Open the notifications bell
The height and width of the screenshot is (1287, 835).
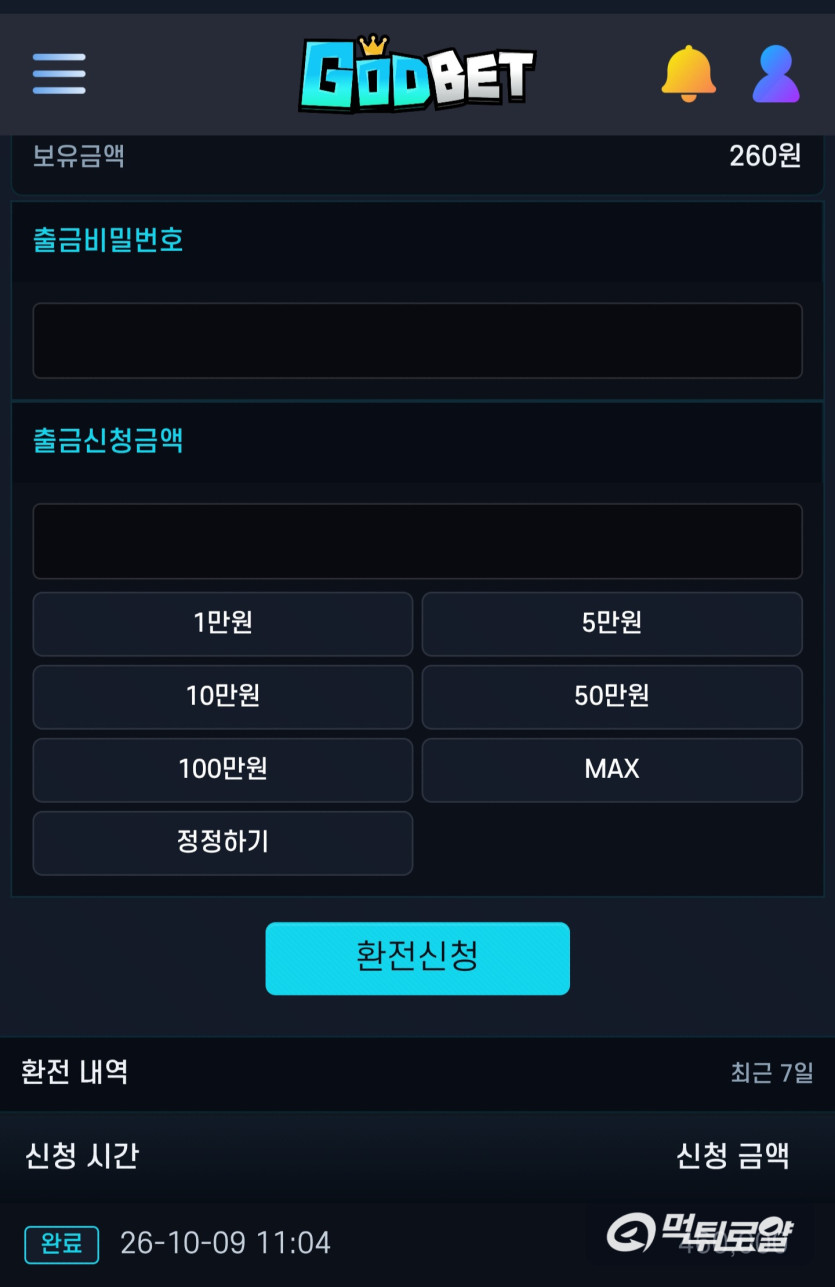point(689,73)
